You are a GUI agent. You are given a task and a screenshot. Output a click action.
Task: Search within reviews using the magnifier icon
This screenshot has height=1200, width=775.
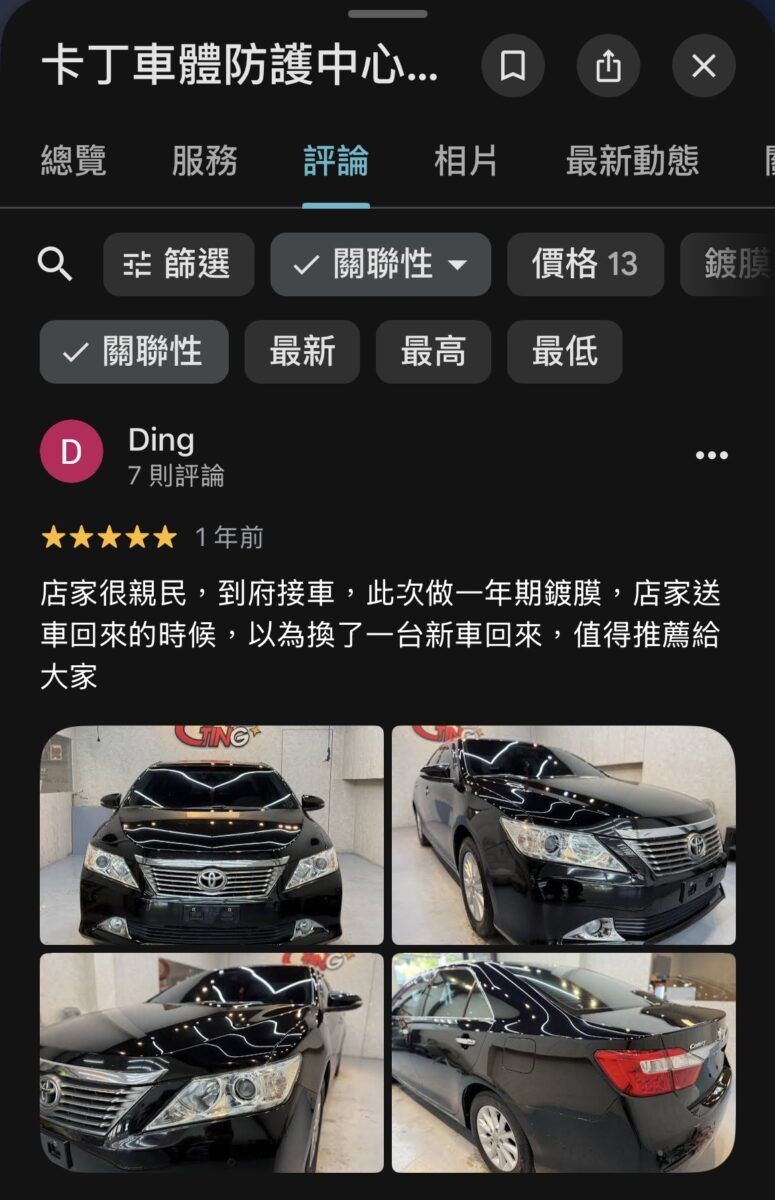(55, 265)
